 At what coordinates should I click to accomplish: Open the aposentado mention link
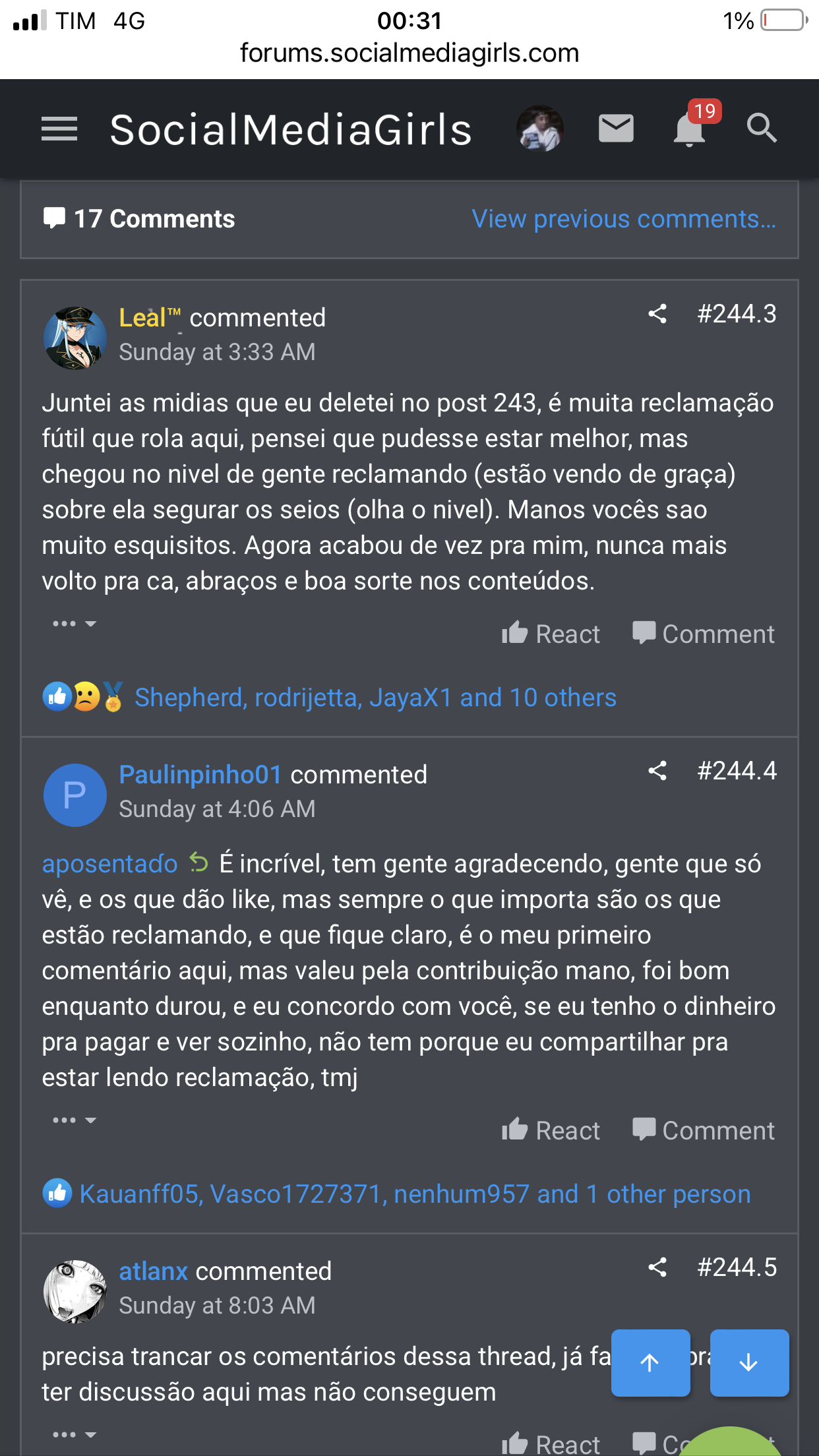coord(109,864)
